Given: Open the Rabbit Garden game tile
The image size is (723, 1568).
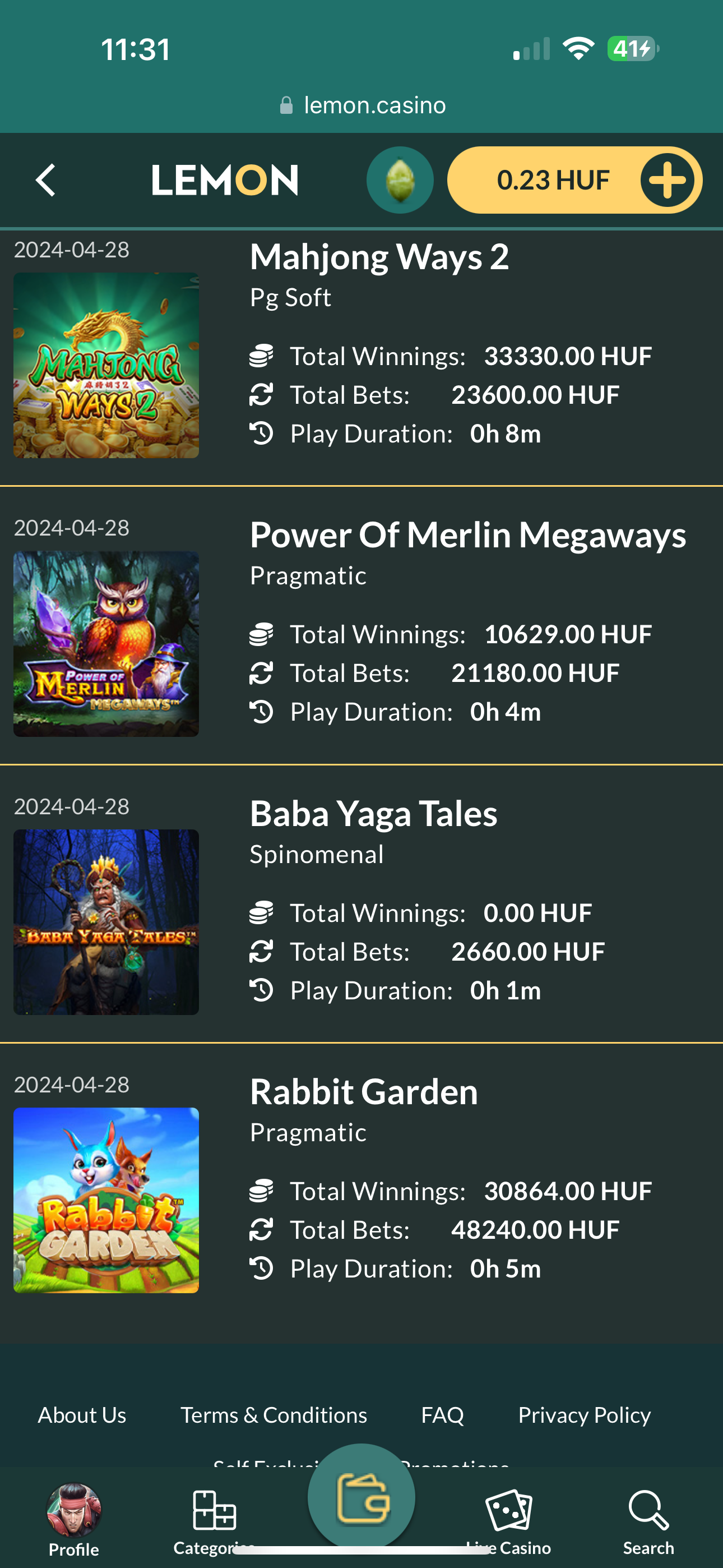Looking at the screenshot, I should tap(106, 1200).
